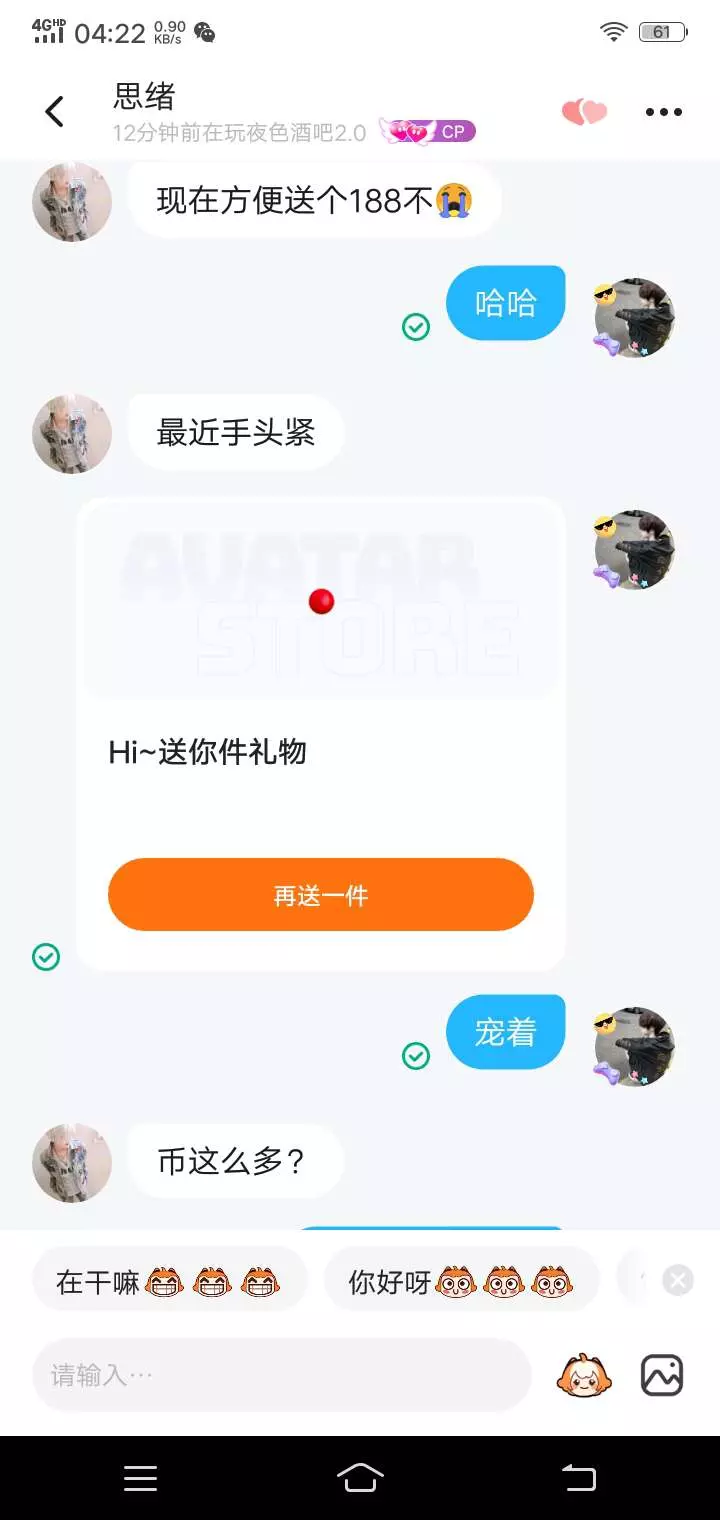
Task: Open the image picker icon
Action: [x=662, y=1376]
